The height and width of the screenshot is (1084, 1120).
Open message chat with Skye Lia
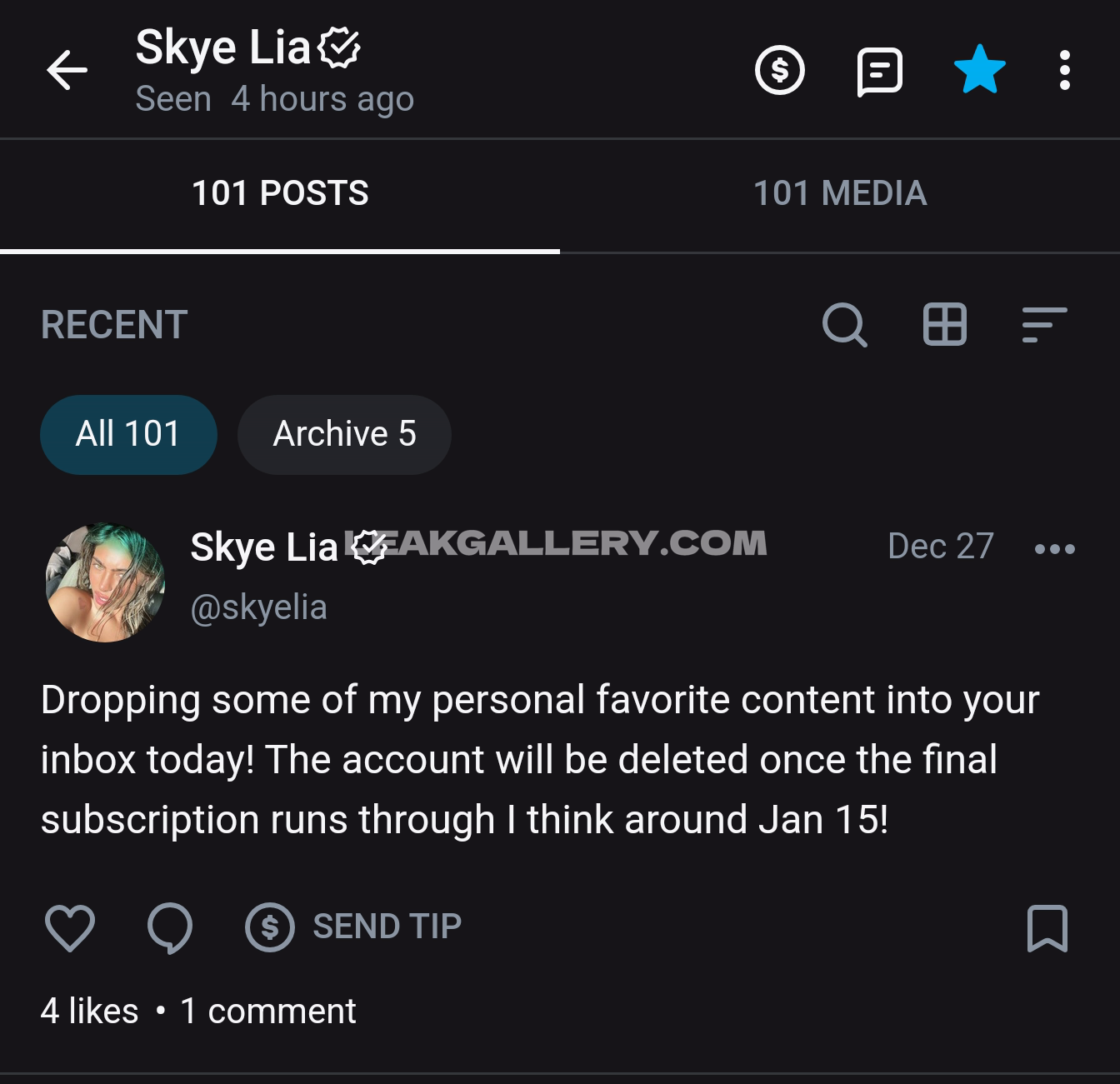tap(879, 71)
